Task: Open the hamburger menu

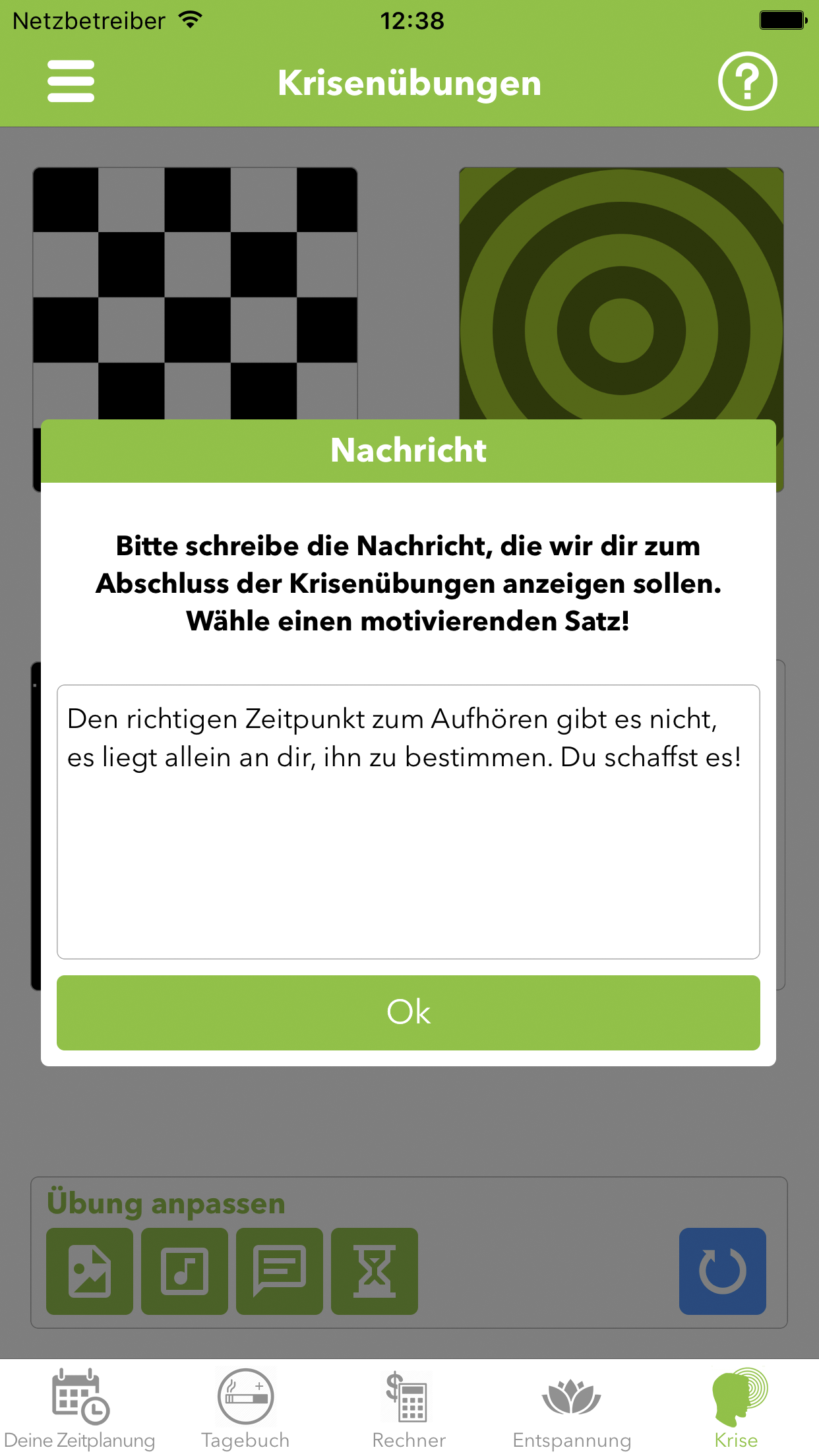Action: pos(71,82)
